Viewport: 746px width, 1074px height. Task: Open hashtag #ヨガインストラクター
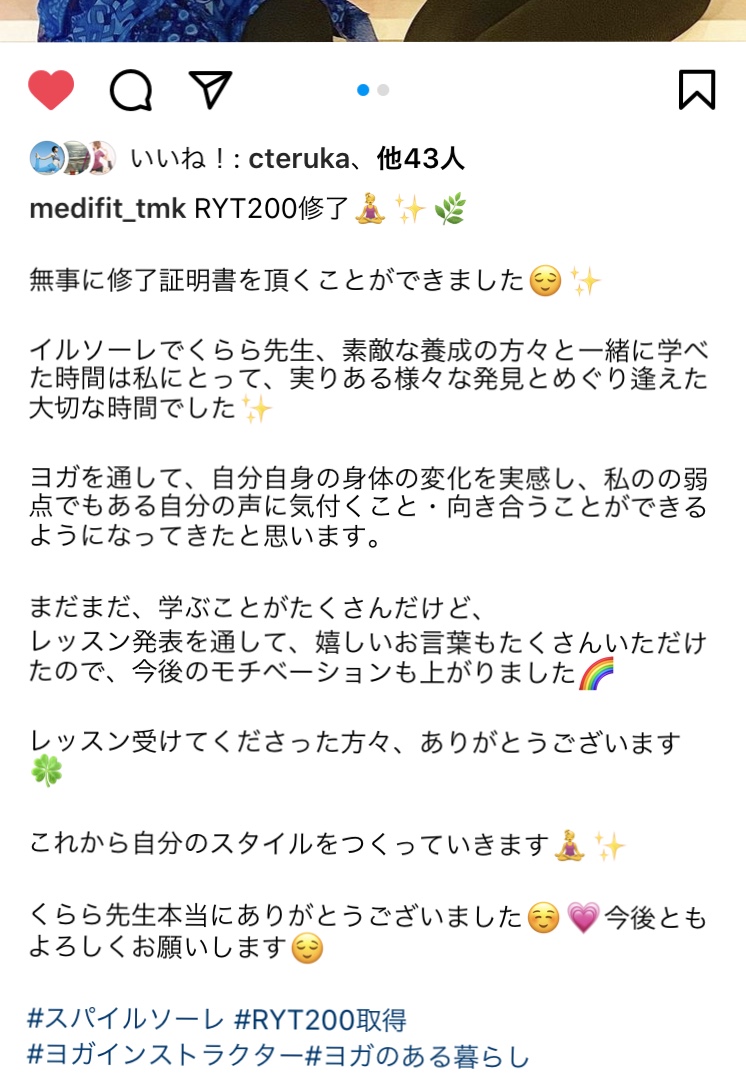tap(165, 1055)
